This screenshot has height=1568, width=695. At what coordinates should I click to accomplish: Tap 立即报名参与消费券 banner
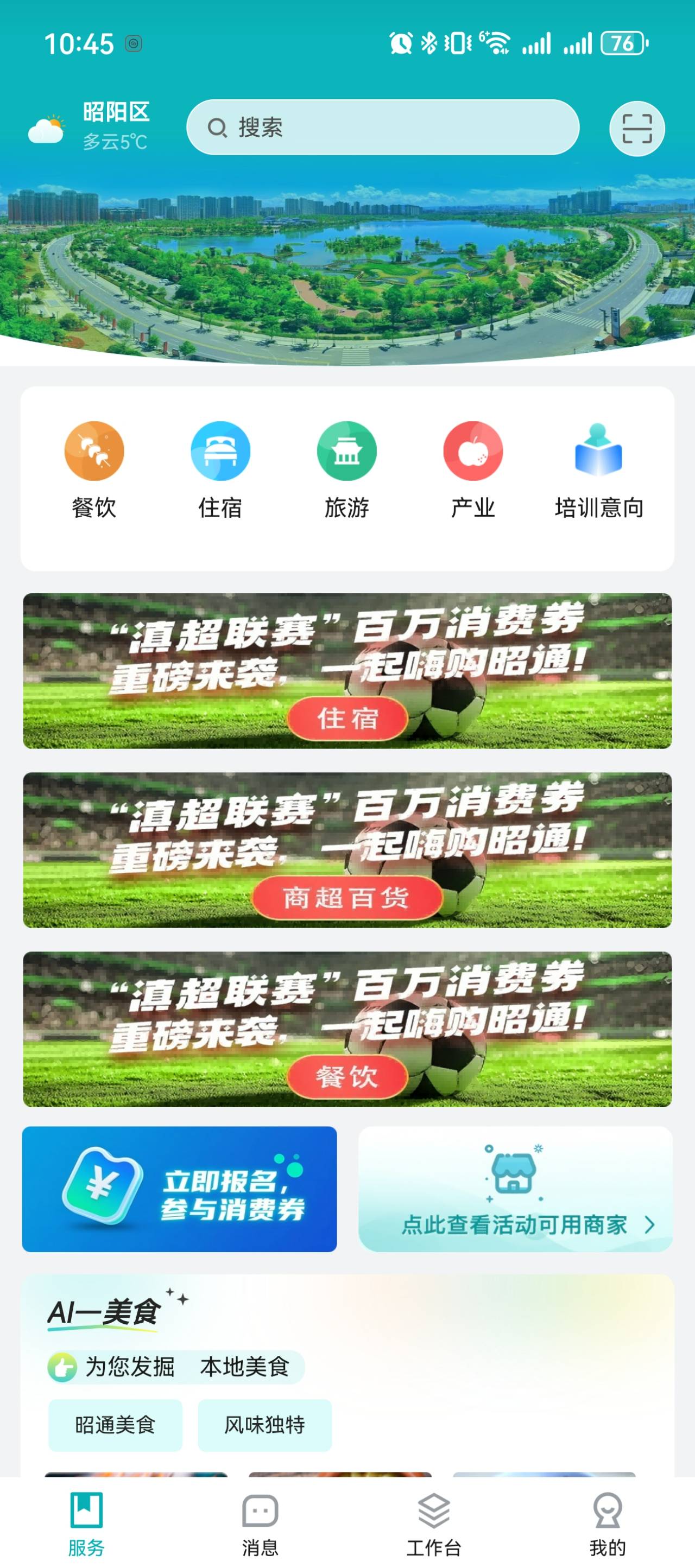click(x=179, y=1189)
